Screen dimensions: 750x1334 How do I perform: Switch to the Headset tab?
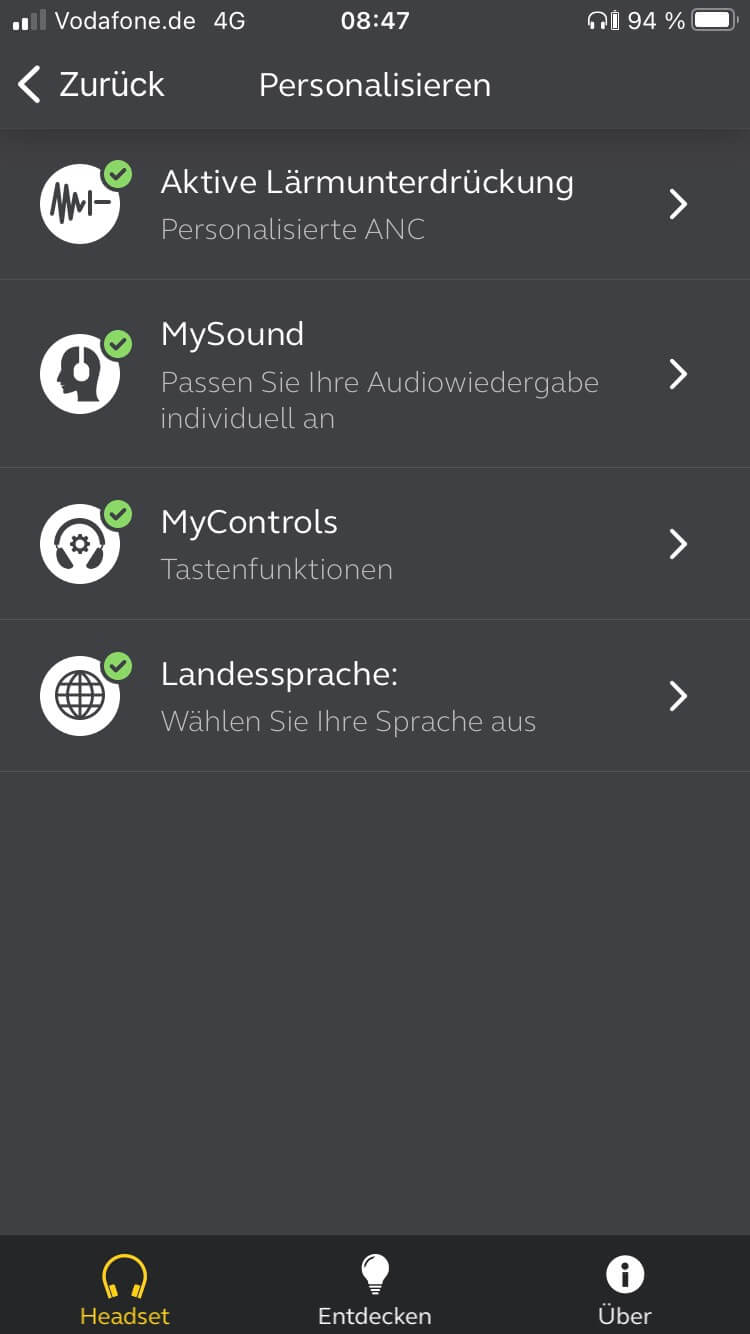click(125, 1290)
